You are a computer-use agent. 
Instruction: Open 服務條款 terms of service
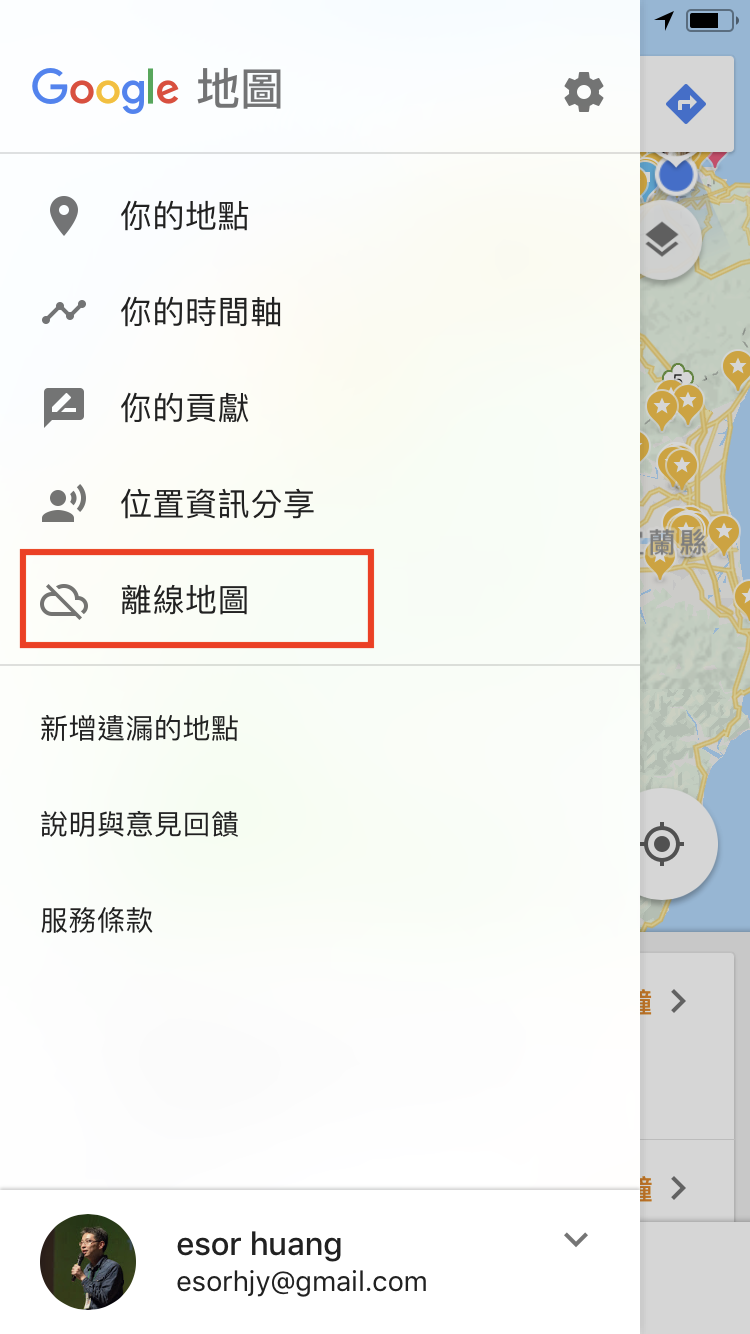pyautogui.click(x=320, y=920)
